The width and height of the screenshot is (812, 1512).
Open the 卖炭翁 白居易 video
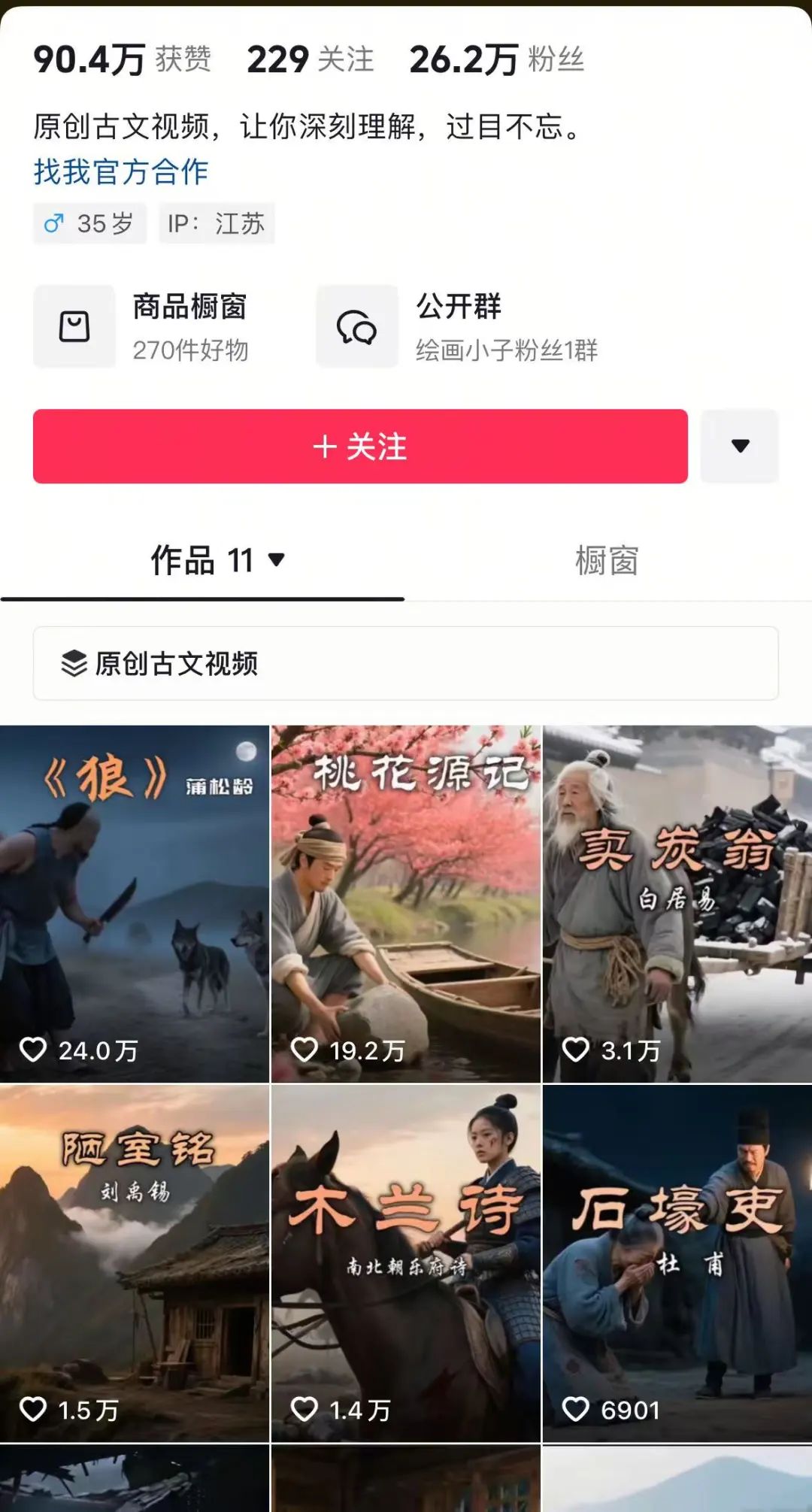tap(677, 902)
